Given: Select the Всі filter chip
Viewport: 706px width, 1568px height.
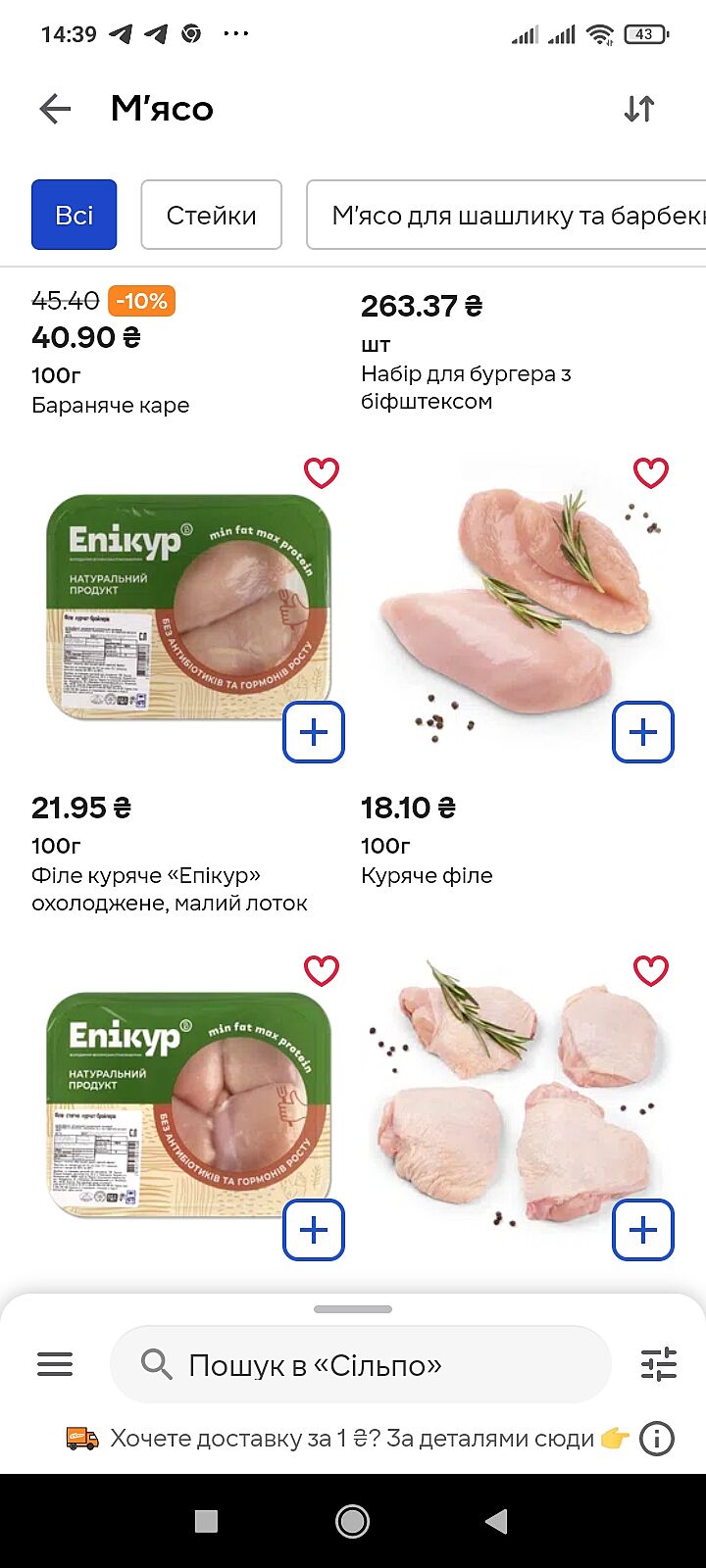Looking at the screenshot, I should [75, 215].
